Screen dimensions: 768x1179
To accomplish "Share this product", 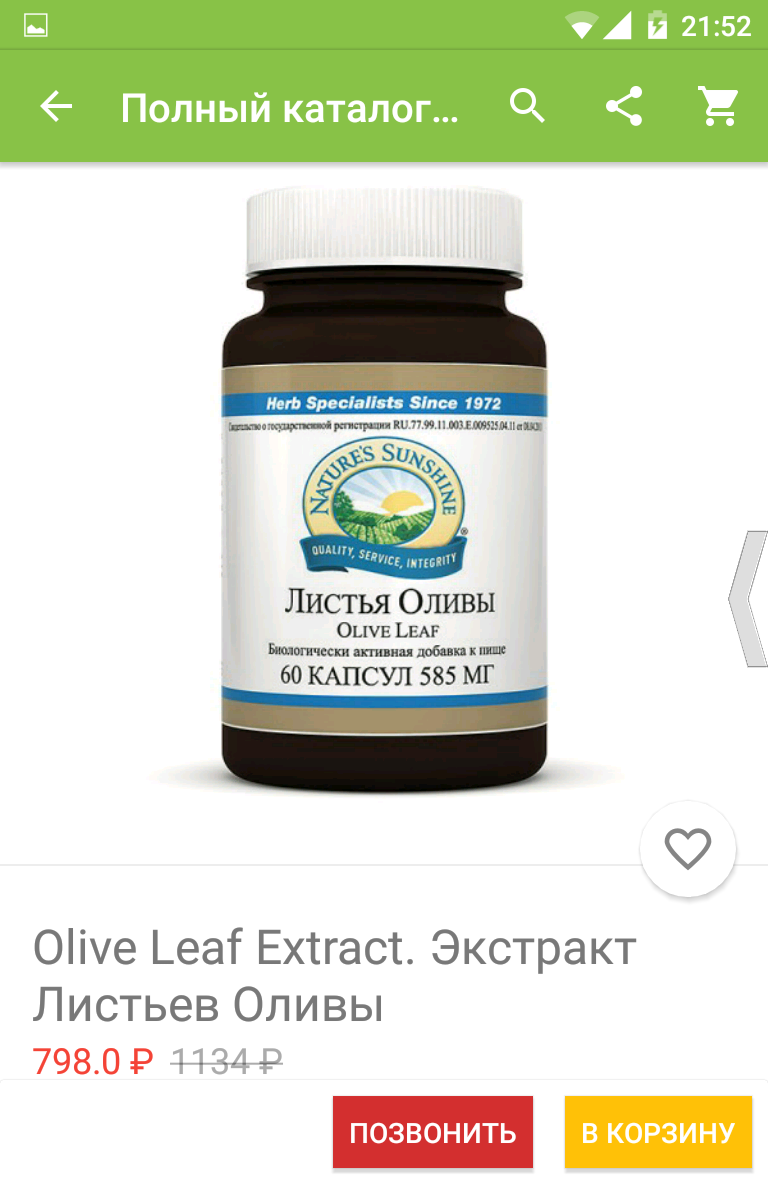I will coord(624,106).
